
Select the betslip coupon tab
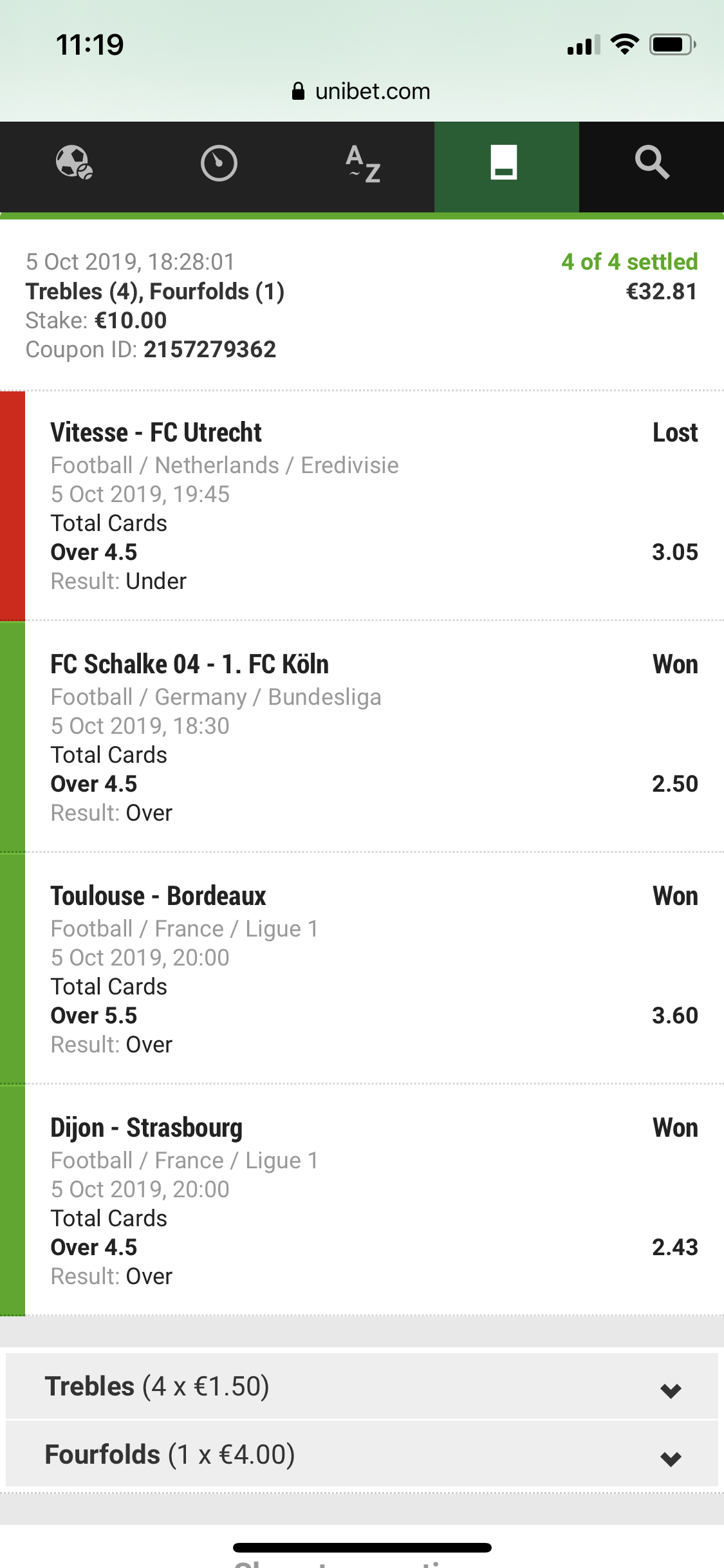click(x=506, y=163)
